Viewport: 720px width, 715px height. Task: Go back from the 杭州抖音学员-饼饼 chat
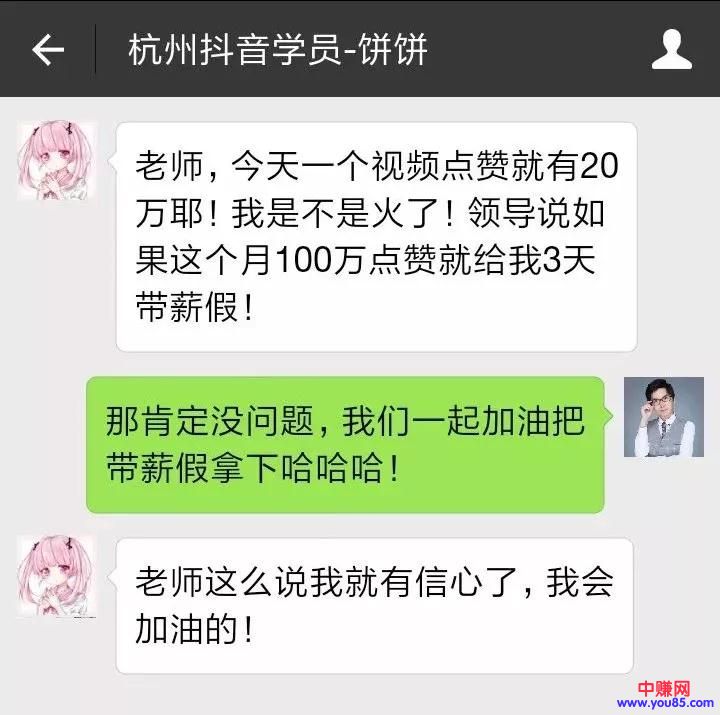click(x=48, y=49)
